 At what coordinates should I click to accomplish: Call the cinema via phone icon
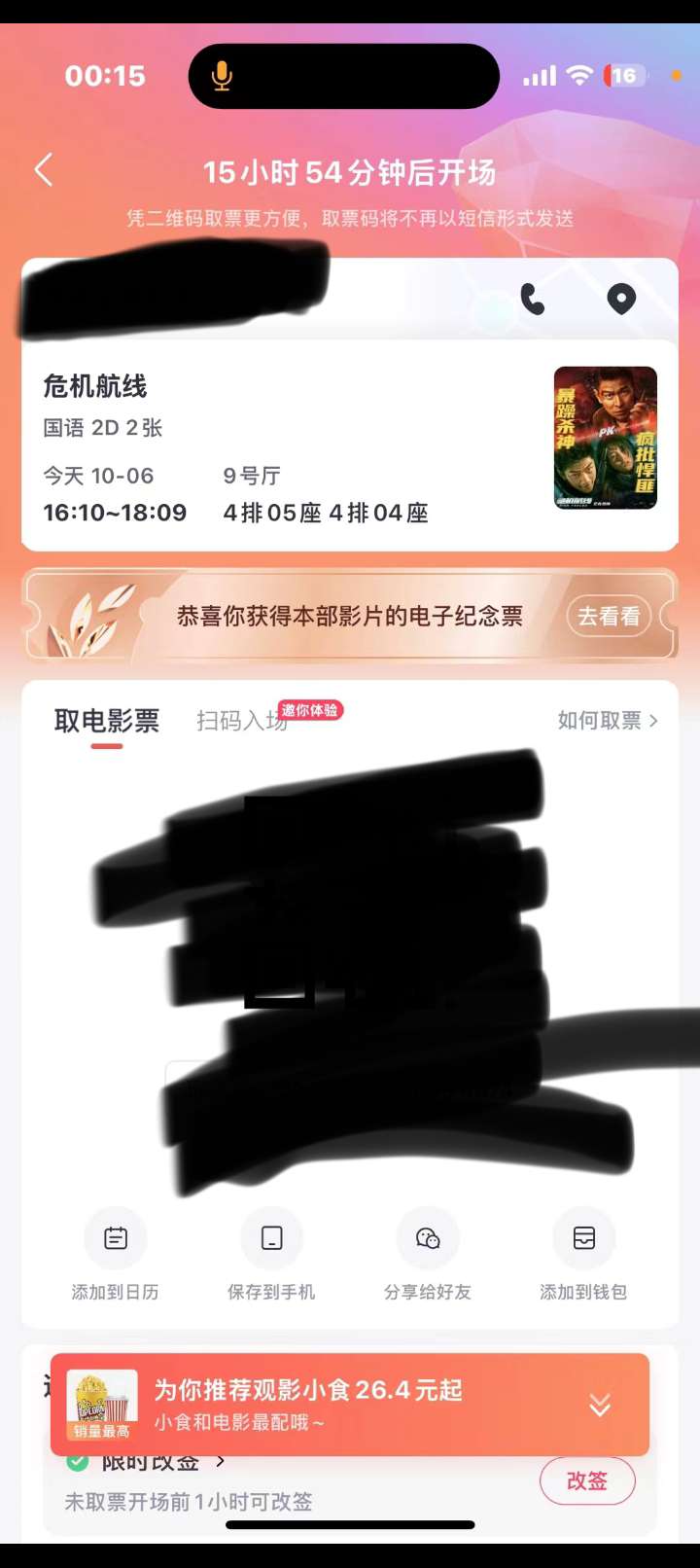(533, 299)
